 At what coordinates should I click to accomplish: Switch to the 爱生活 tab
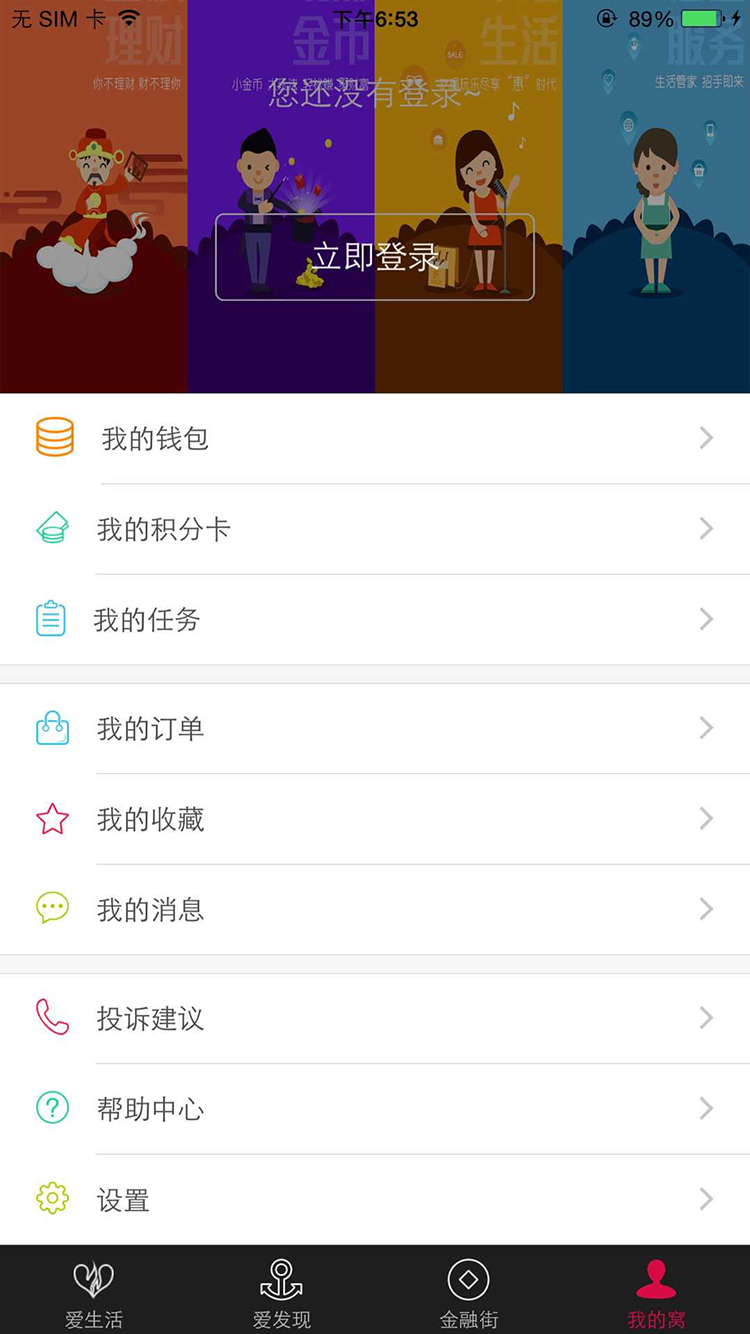(93, 1290)
